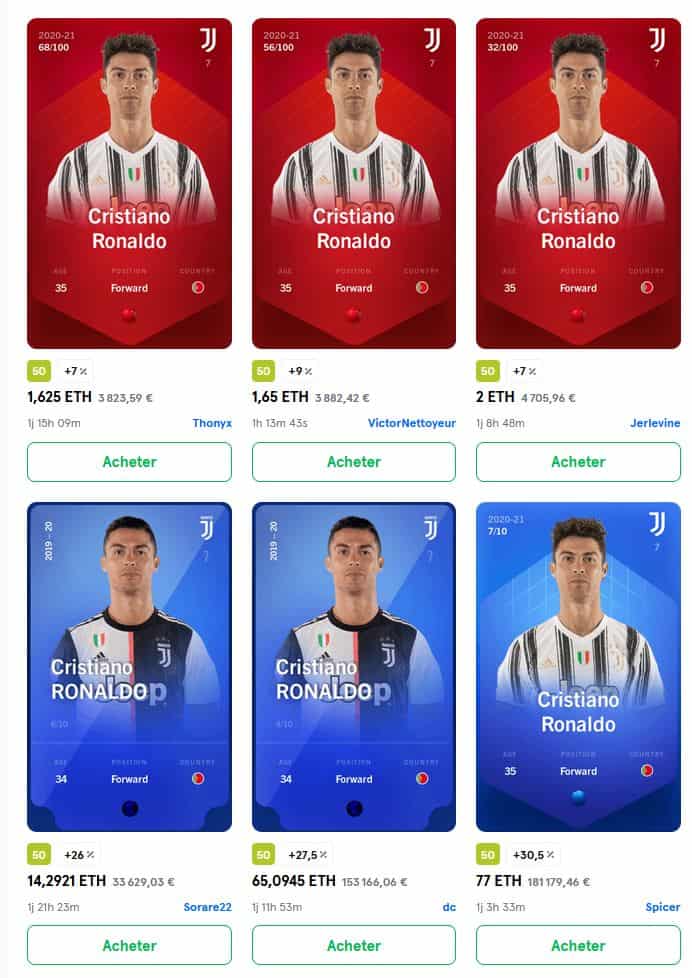Buy the 14,2921 ETH card
Image resolution: width=692 pixels, height=978 pixels.
coord(129,945)
